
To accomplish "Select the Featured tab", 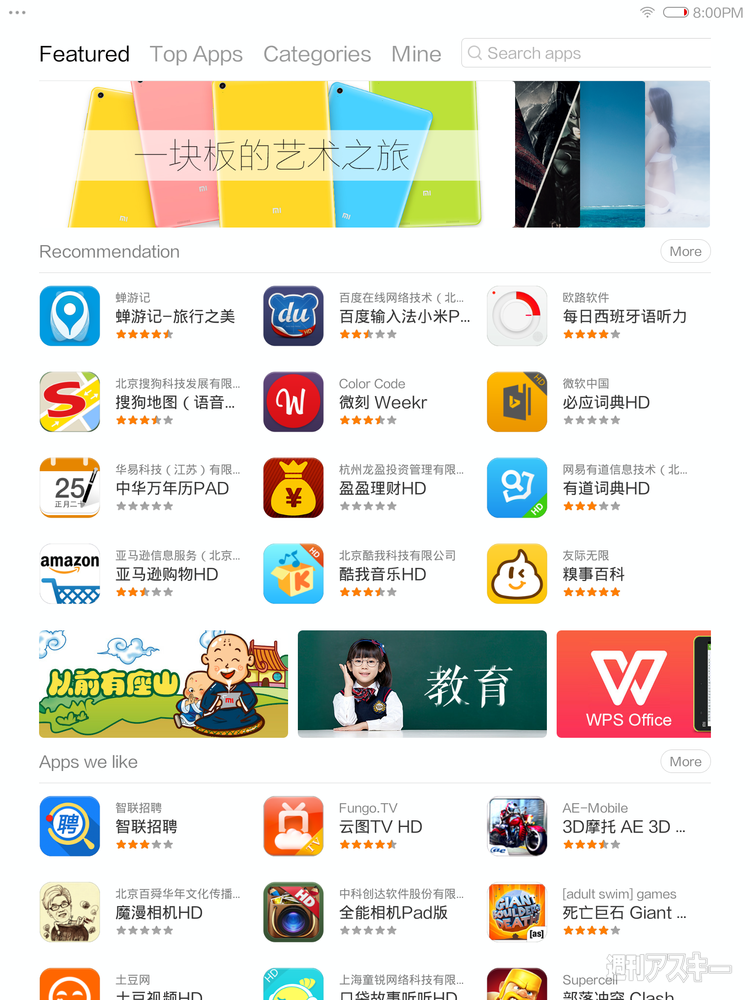I will click(84, 54).
